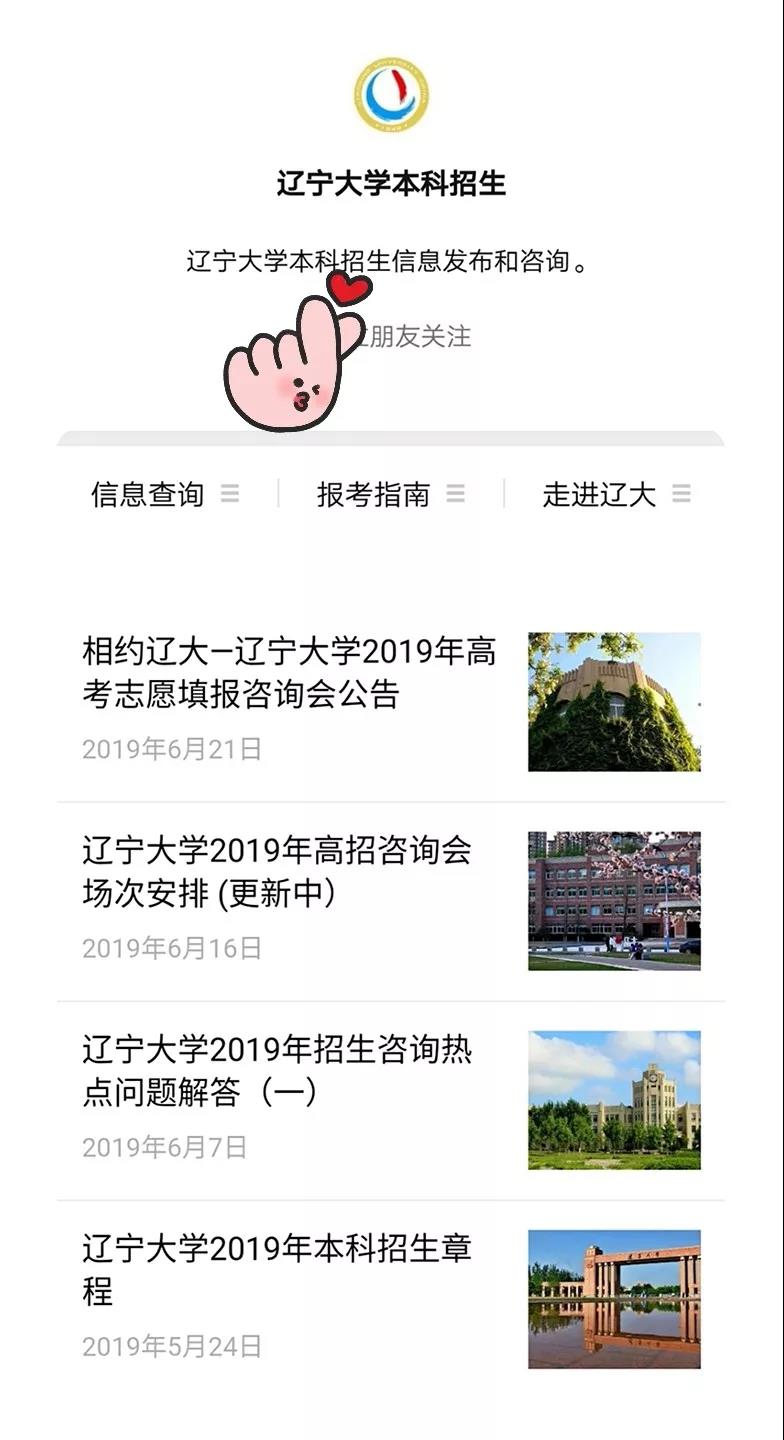Expand the 报考指南 menu
The height and width of the screenshot is (1440, 784).
pyautogui.click(x=391, y=494)
